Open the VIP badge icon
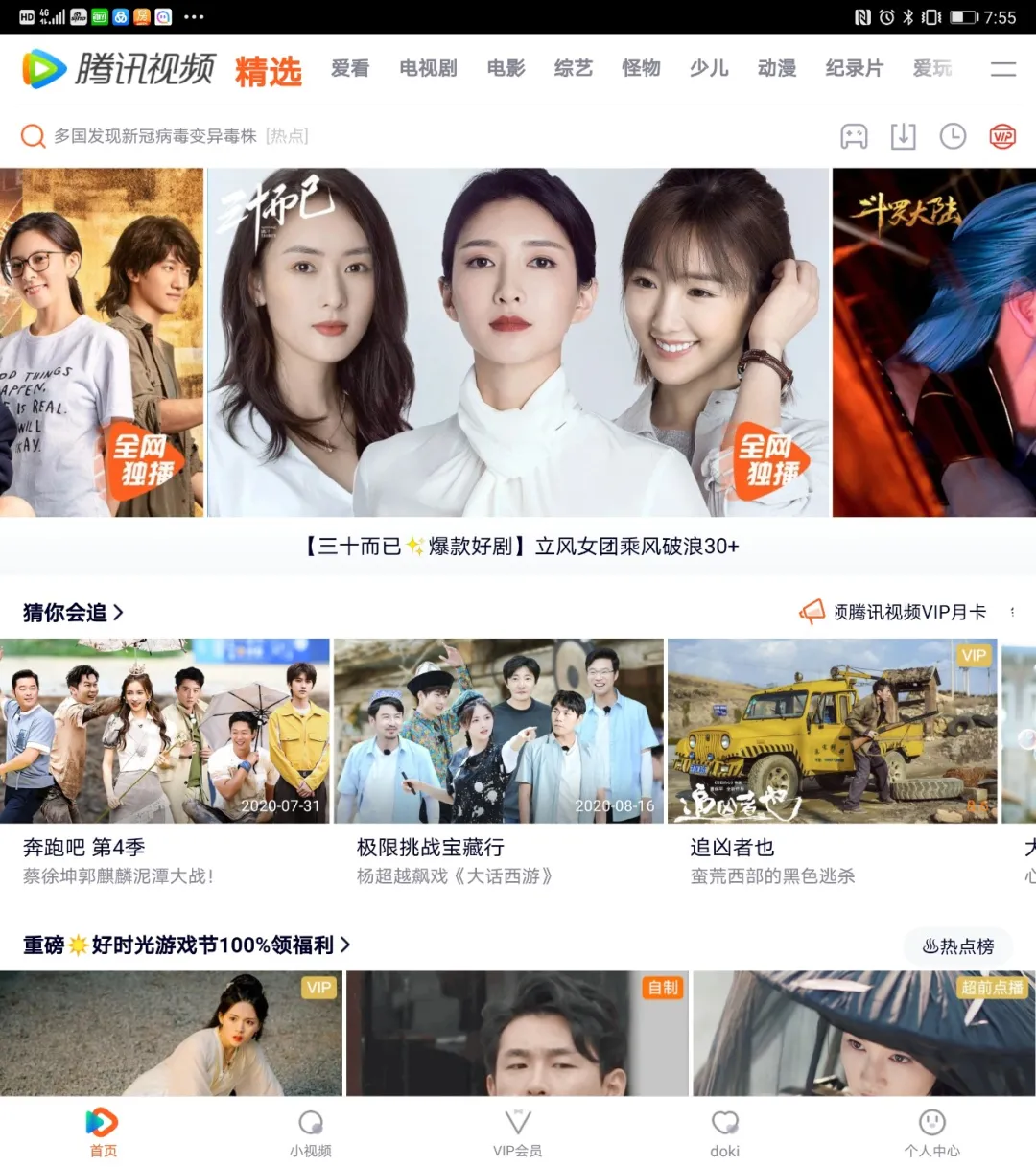 (1002, 136)
